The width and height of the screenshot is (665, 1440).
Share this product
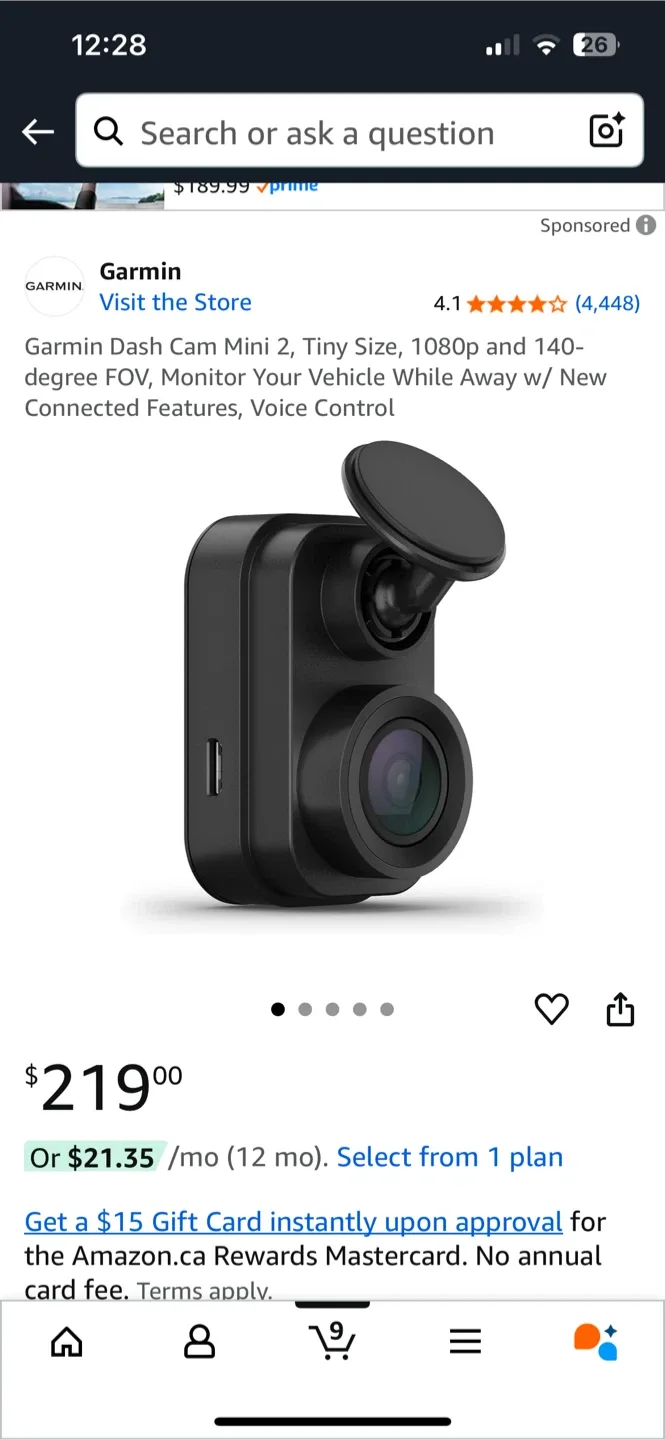click(621, 1009)
